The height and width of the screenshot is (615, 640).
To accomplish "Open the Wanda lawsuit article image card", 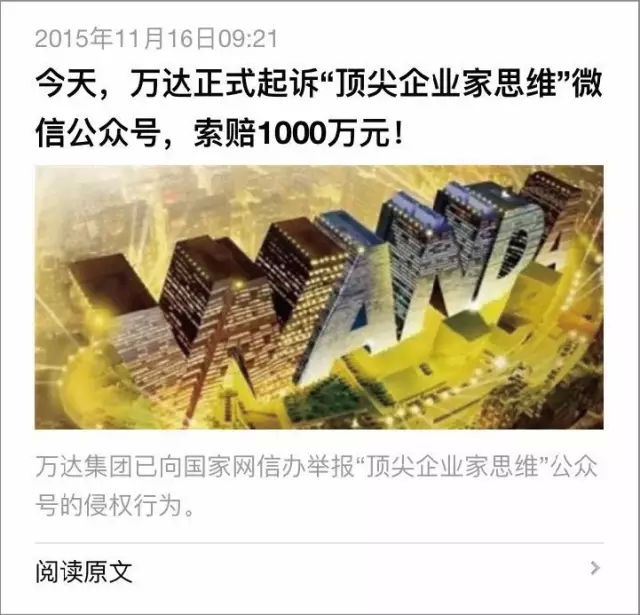I will 319,297.
